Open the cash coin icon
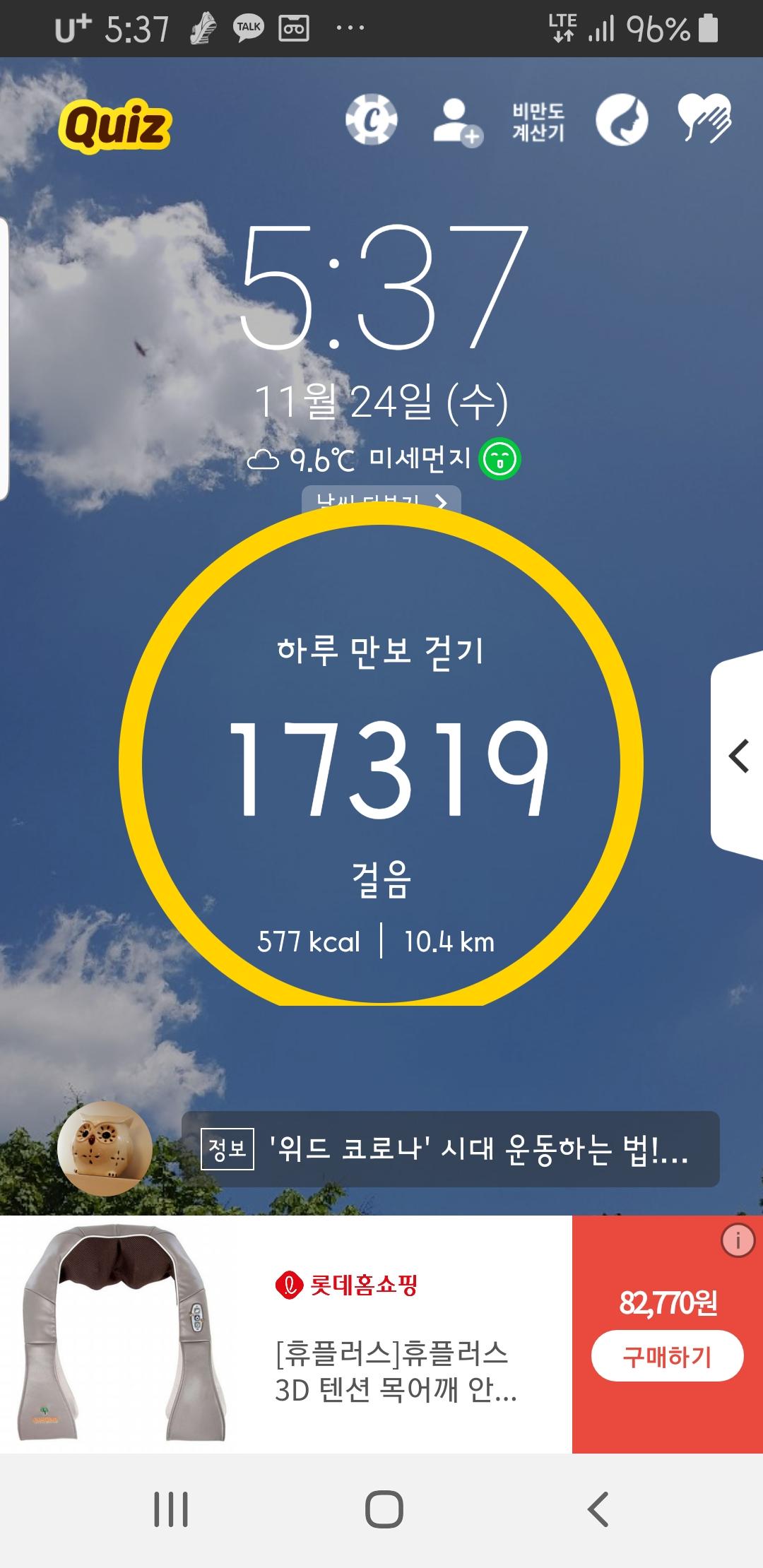The width and height of the screenshot is (763, 1568). (372, 120)
